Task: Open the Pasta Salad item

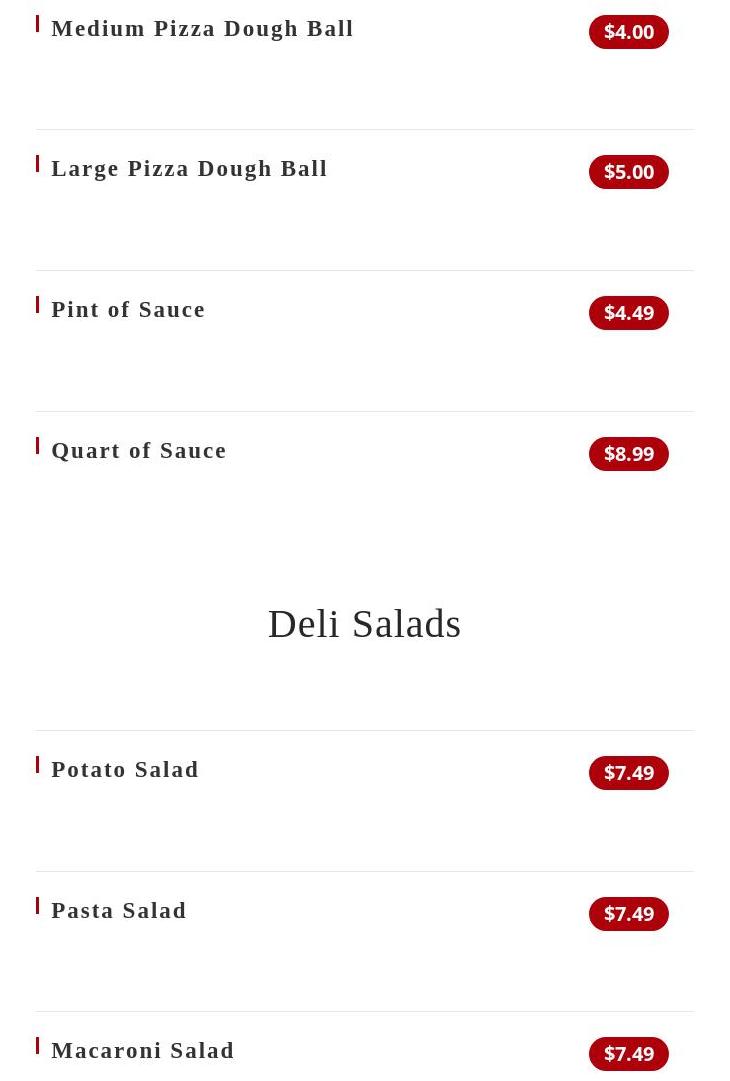Action: tap(119, 911)
